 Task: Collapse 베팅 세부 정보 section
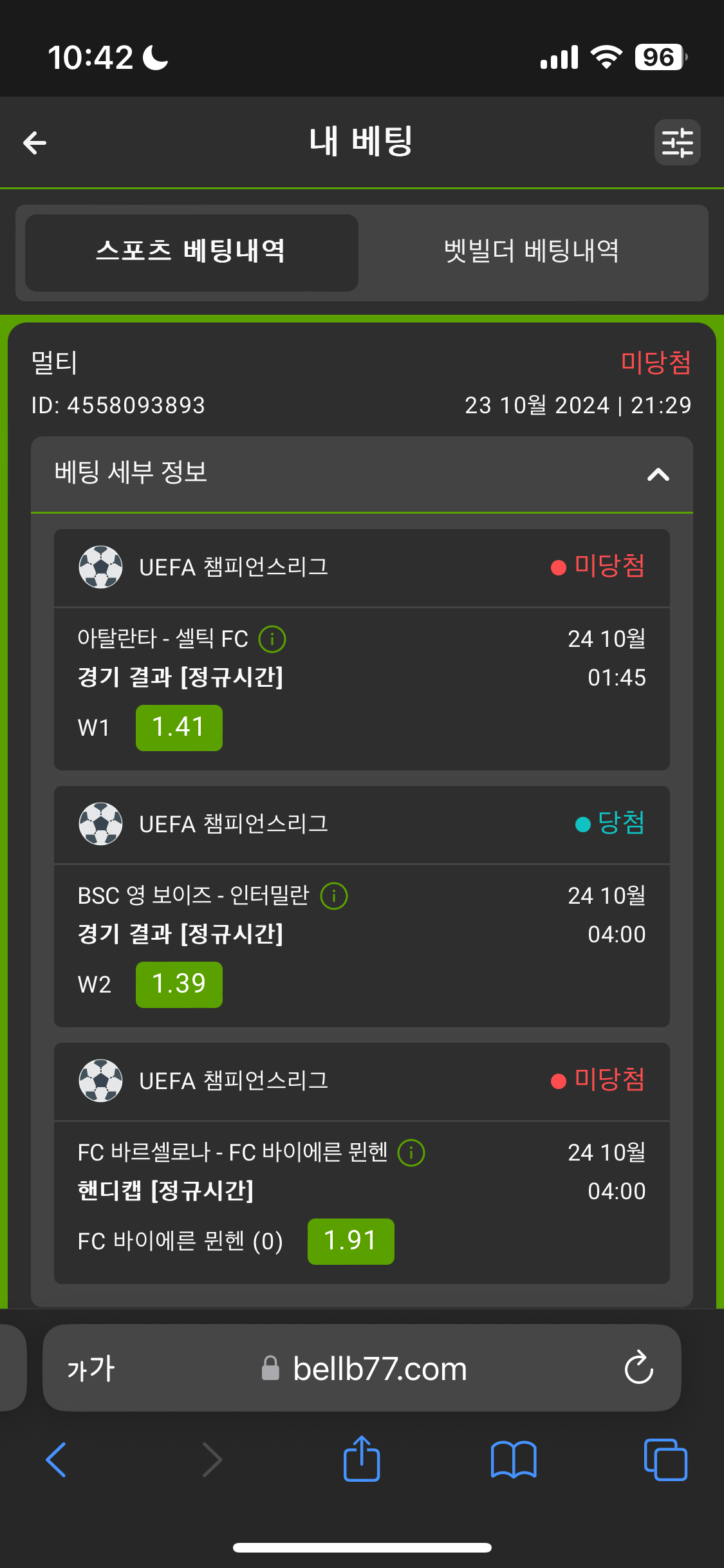pos(658,475)
